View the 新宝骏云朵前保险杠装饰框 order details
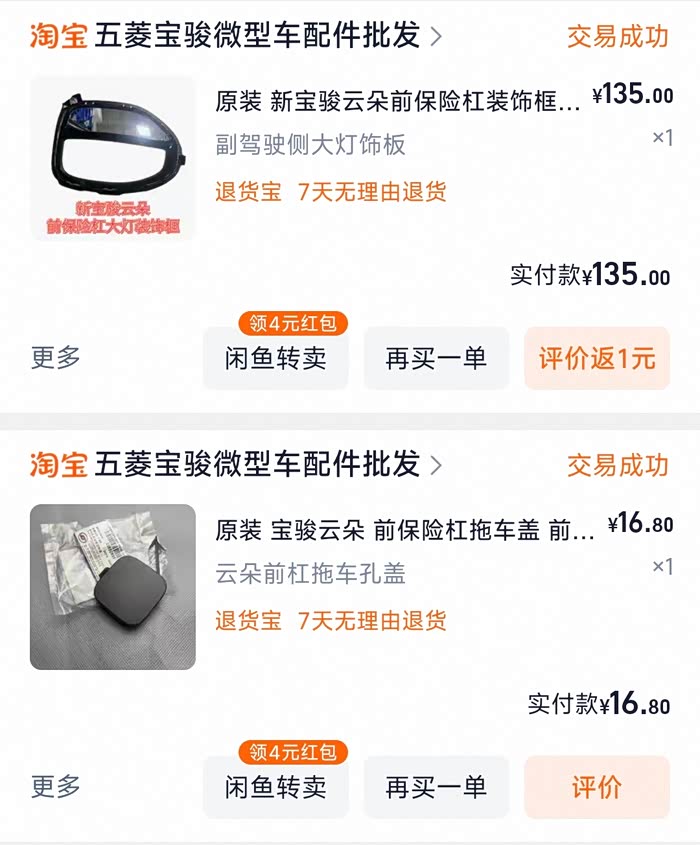 [x=398, y=101]
